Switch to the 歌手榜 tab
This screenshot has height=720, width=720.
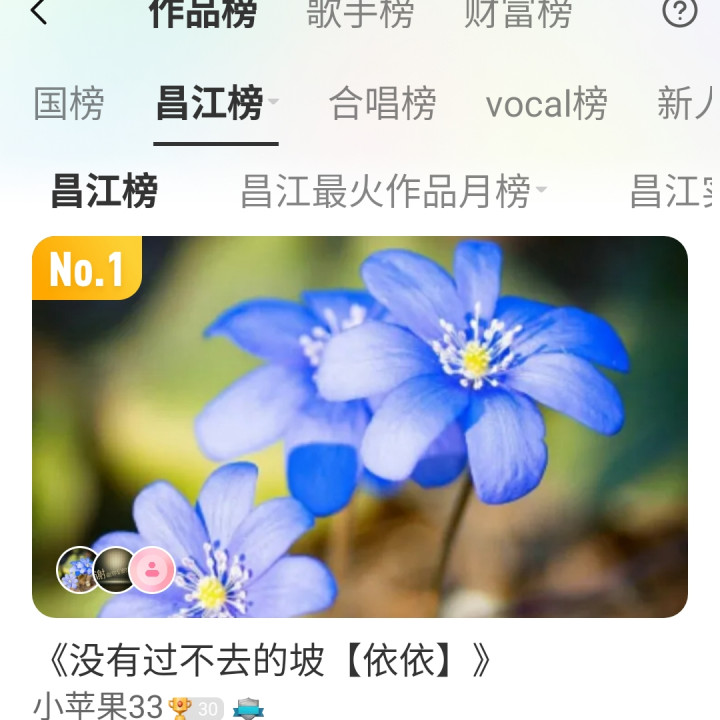(x=359, y=14)
